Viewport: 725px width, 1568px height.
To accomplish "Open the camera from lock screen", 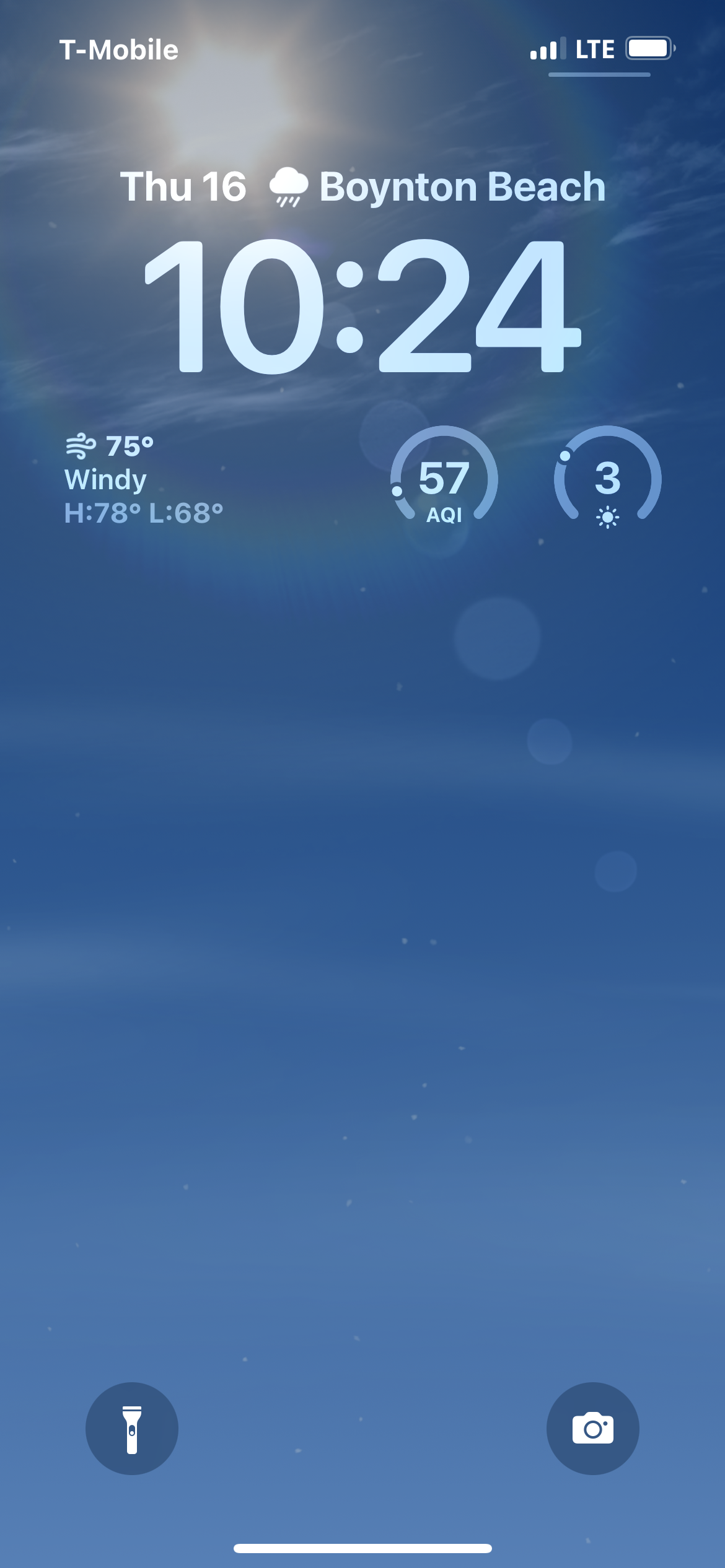I will tap(592, 1428).
